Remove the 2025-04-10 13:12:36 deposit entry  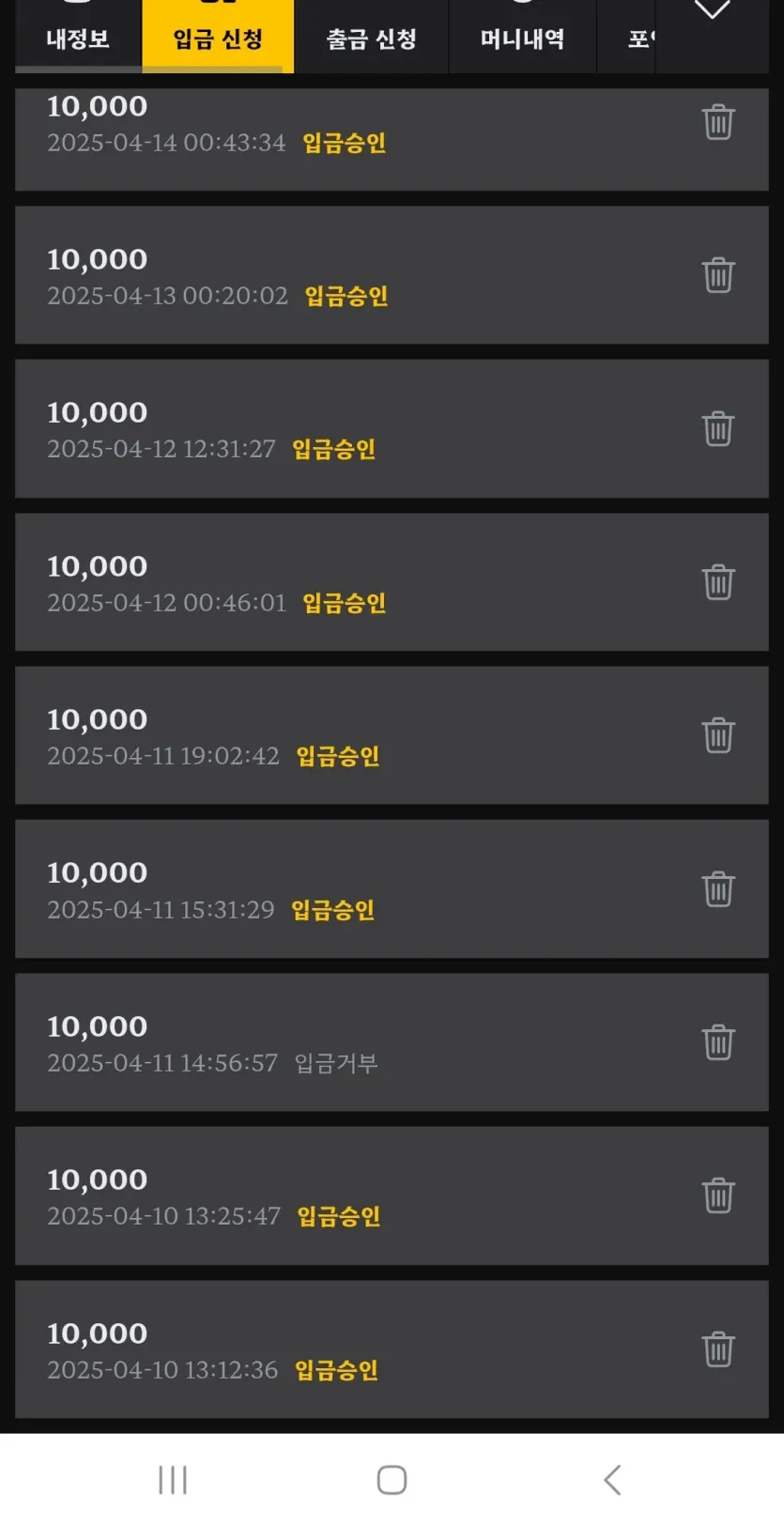point(718,1349)
